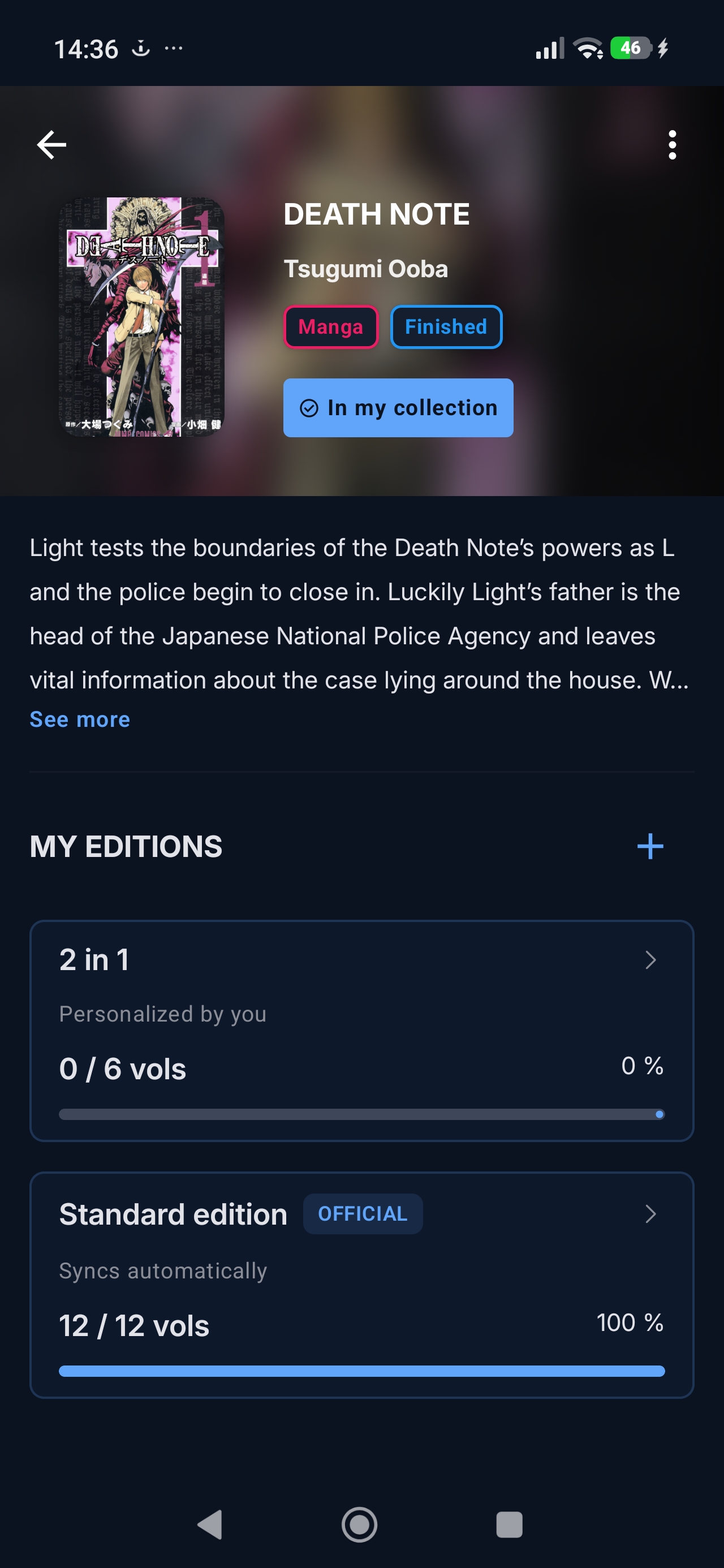724x1568 pixels.
Task: Tap the Manga chip
Action: 331,327
